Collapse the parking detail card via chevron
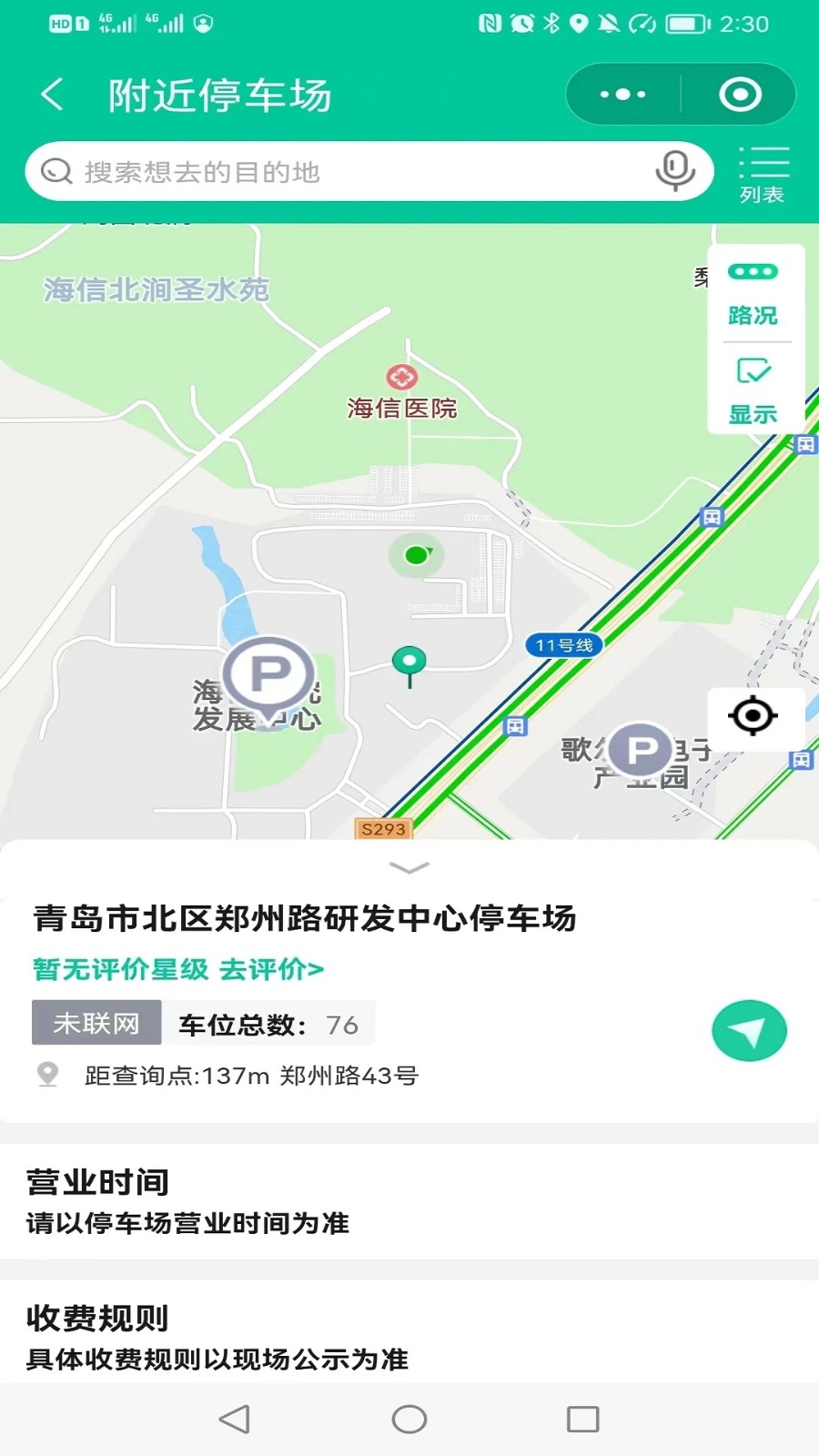This screenshot has width=819, height=1456. click(x=409, y=867)
